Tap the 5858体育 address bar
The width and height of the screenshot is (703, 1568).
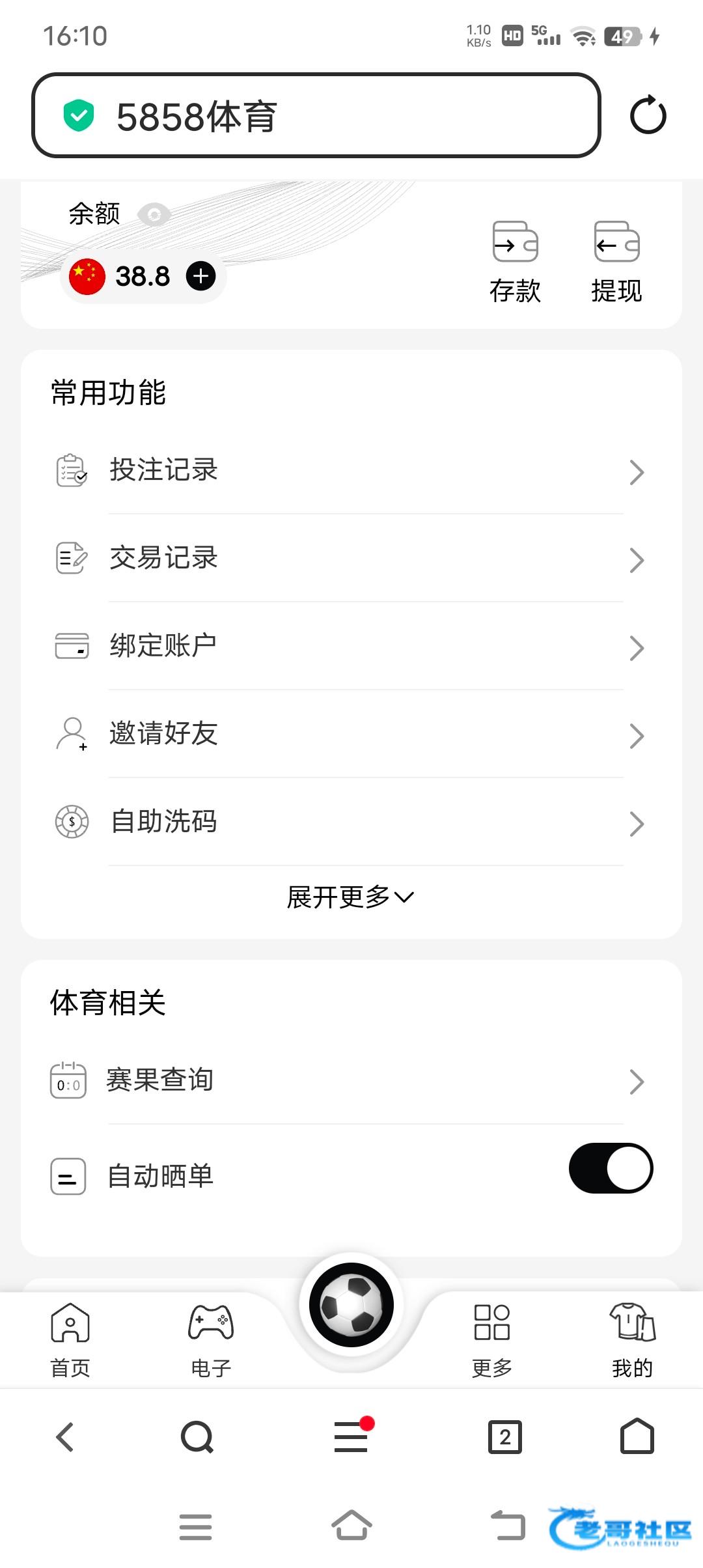point(316,115)
